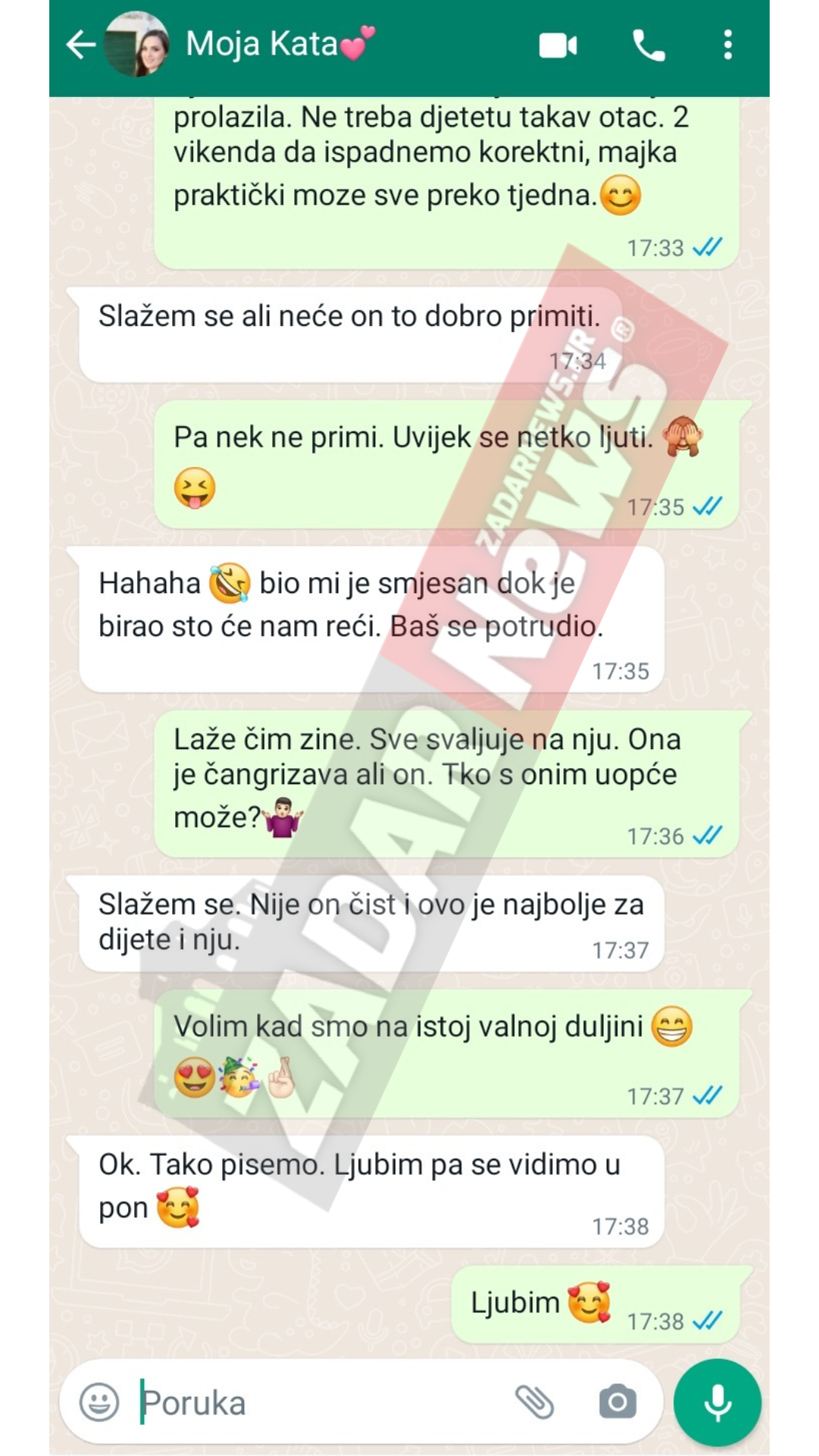Image resolution: width=819 pixels, height=1456 pixels.
Task: Start a video call with Moja Kata
Action: pyautogui.click(x=558, y=46)
